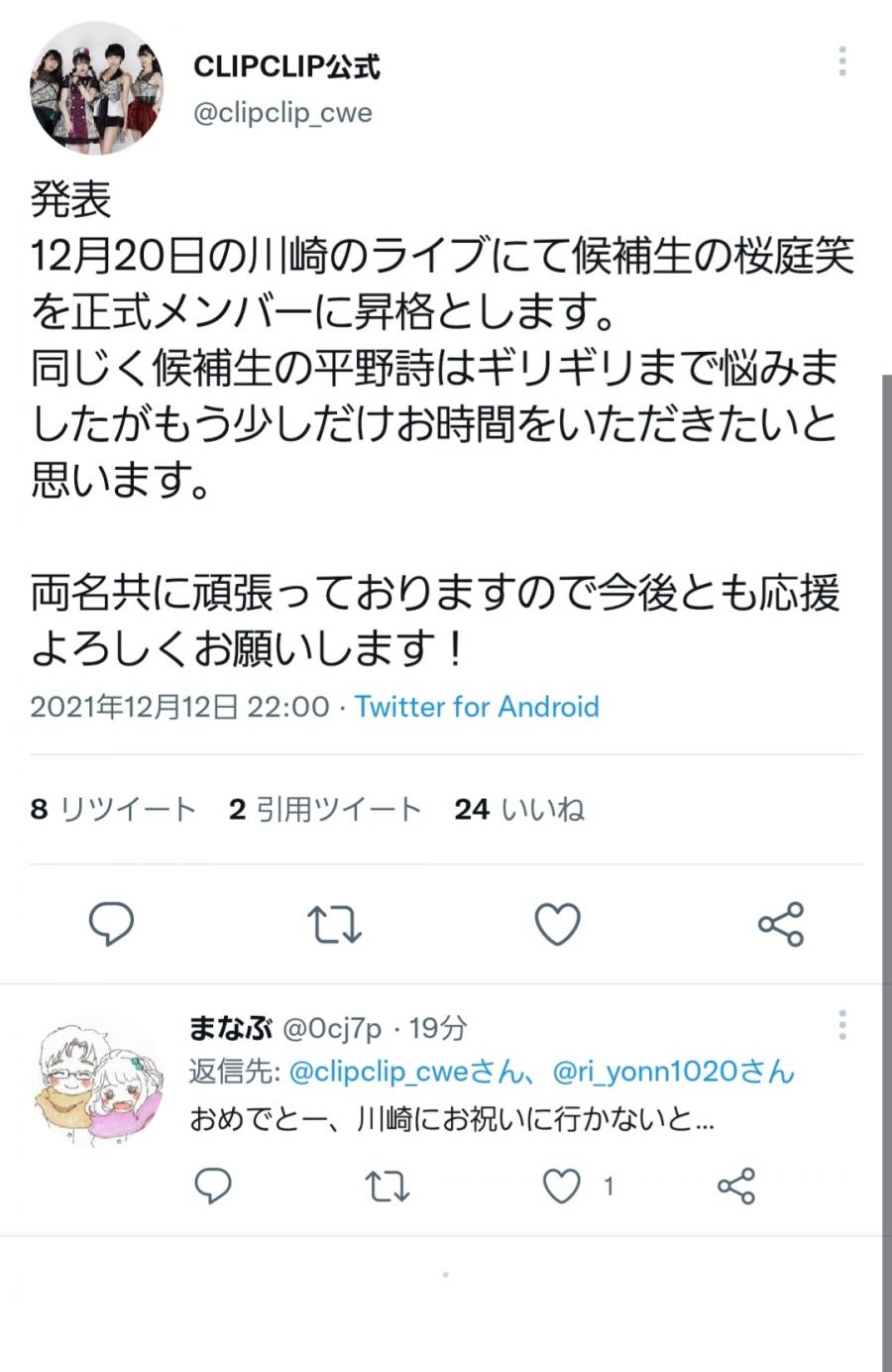
Task: Share まなぶ's reply
Action: pyautogui.click(x=735, y=1186)
